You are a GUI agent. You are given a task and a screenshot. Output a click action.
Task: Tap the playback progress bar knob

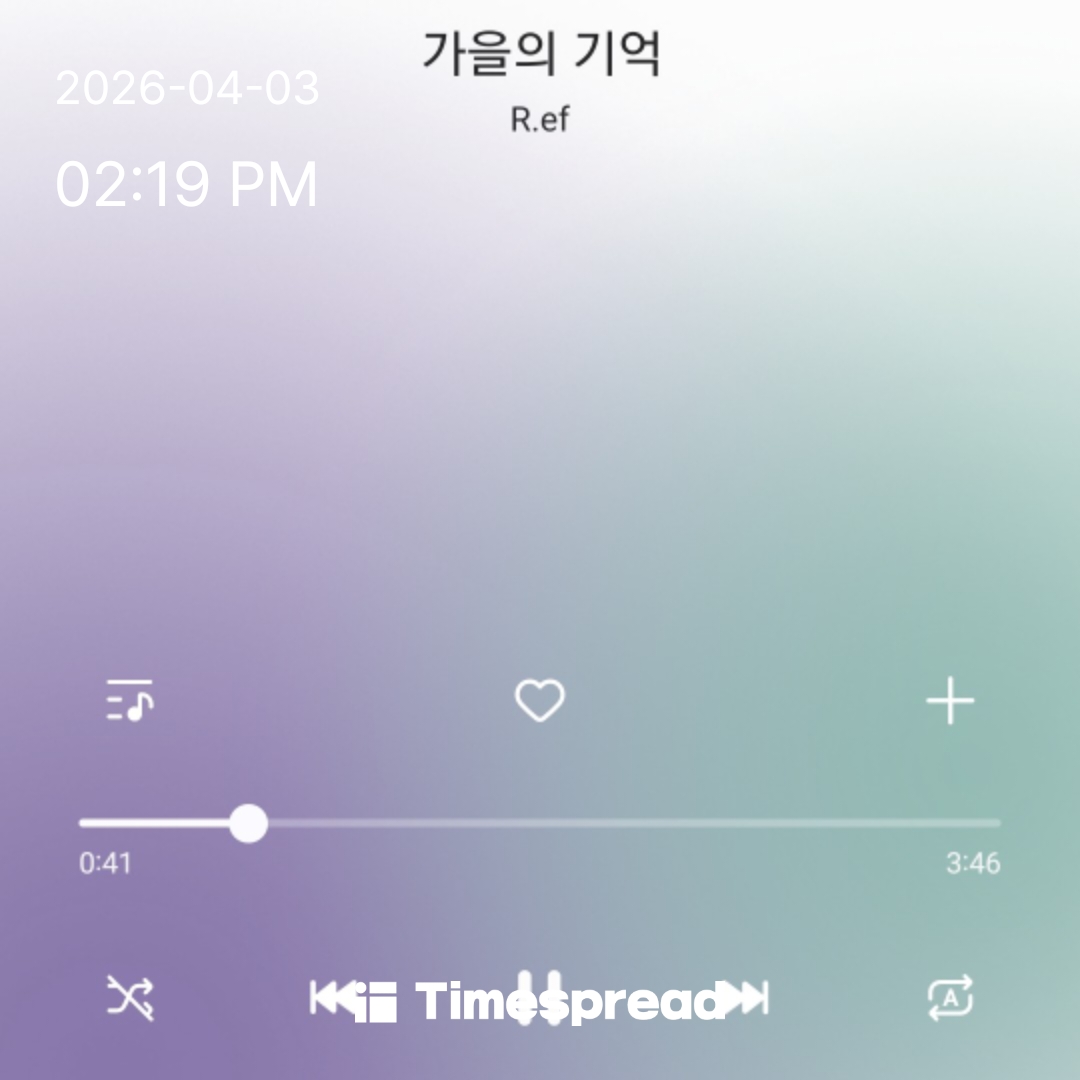248,824
